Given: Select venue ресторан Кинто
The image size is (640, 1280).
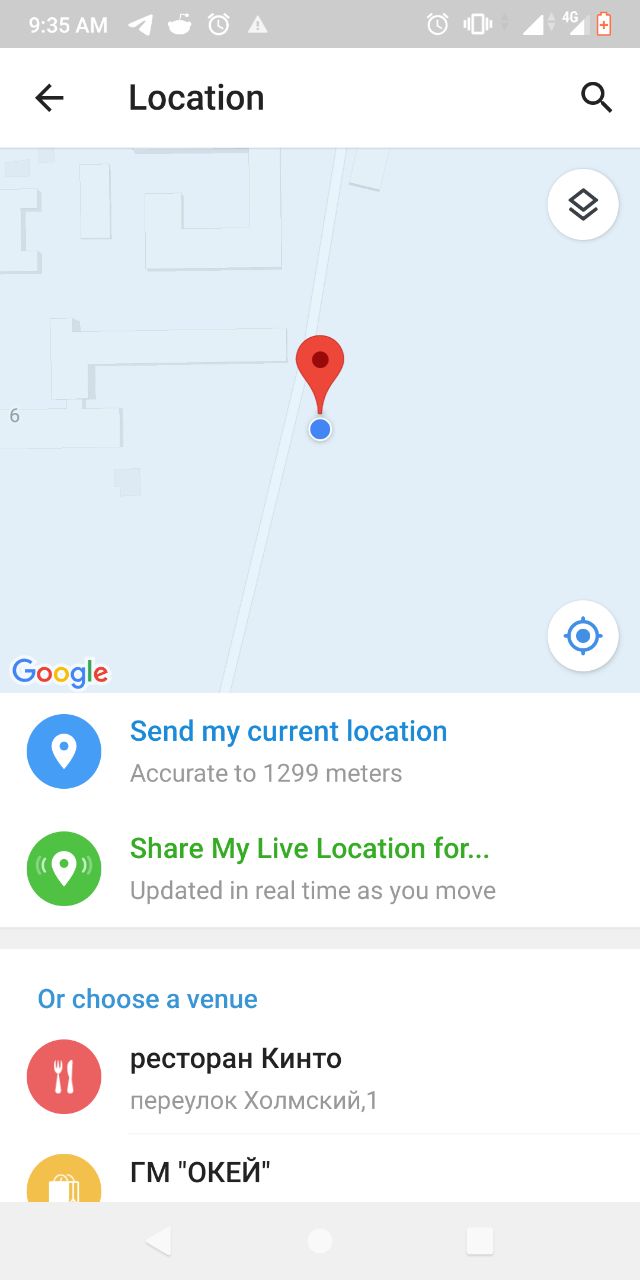Looking at the screenshot, I should coord(320,1077).
